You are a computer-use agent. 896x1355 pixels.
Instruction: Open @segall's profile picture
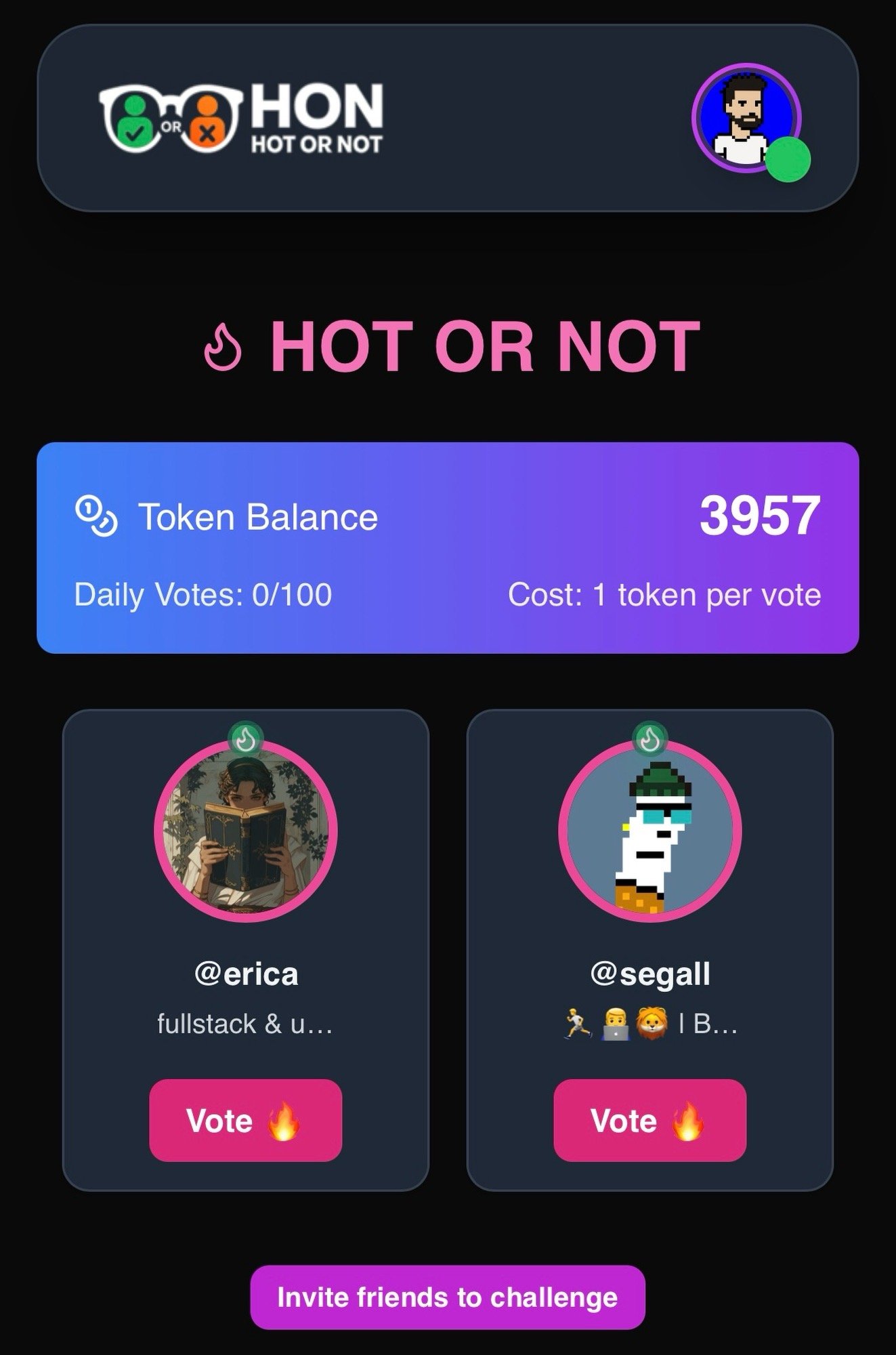coord(649,831)
